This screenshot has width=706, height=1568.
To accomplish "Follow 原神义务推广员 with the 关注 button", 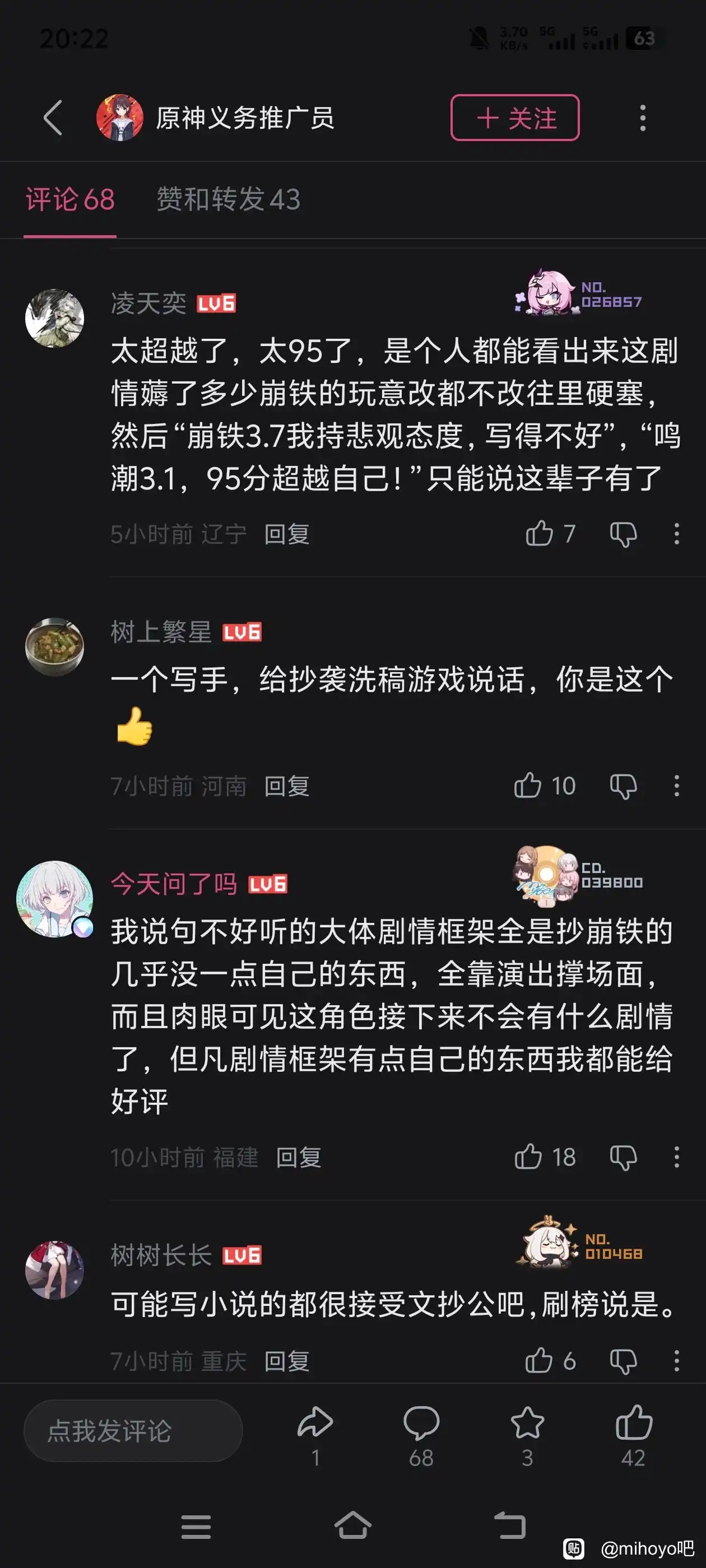I will click(x=515, y=118).
